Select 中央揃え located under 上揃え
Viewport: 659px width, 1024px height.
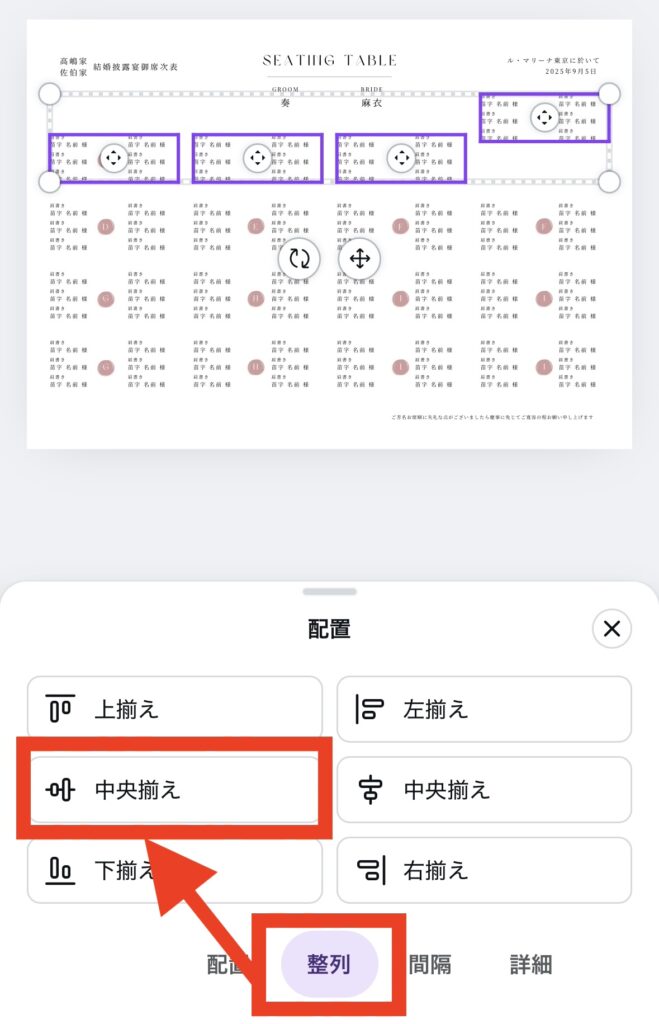pyautogui.click(x=175, y=789)
